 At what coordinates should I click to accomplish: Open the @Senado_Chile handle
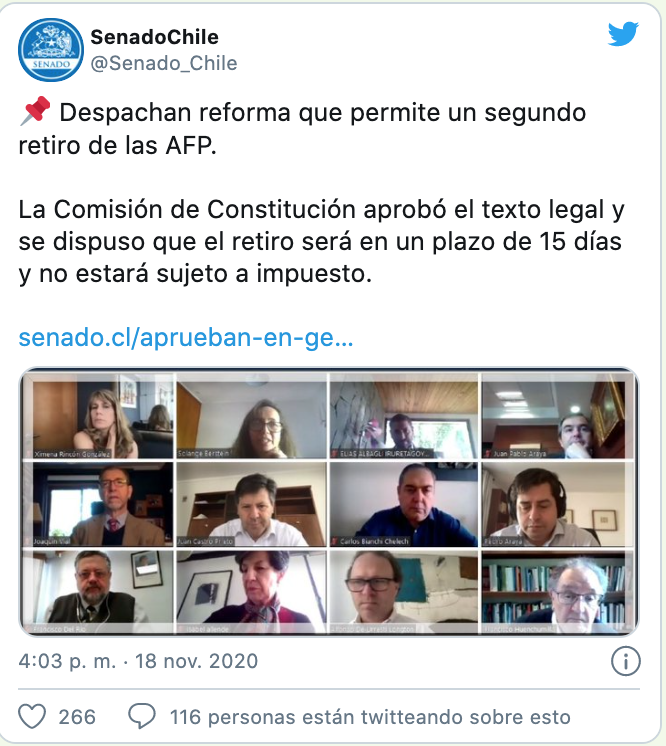click(x=164, y=63)
